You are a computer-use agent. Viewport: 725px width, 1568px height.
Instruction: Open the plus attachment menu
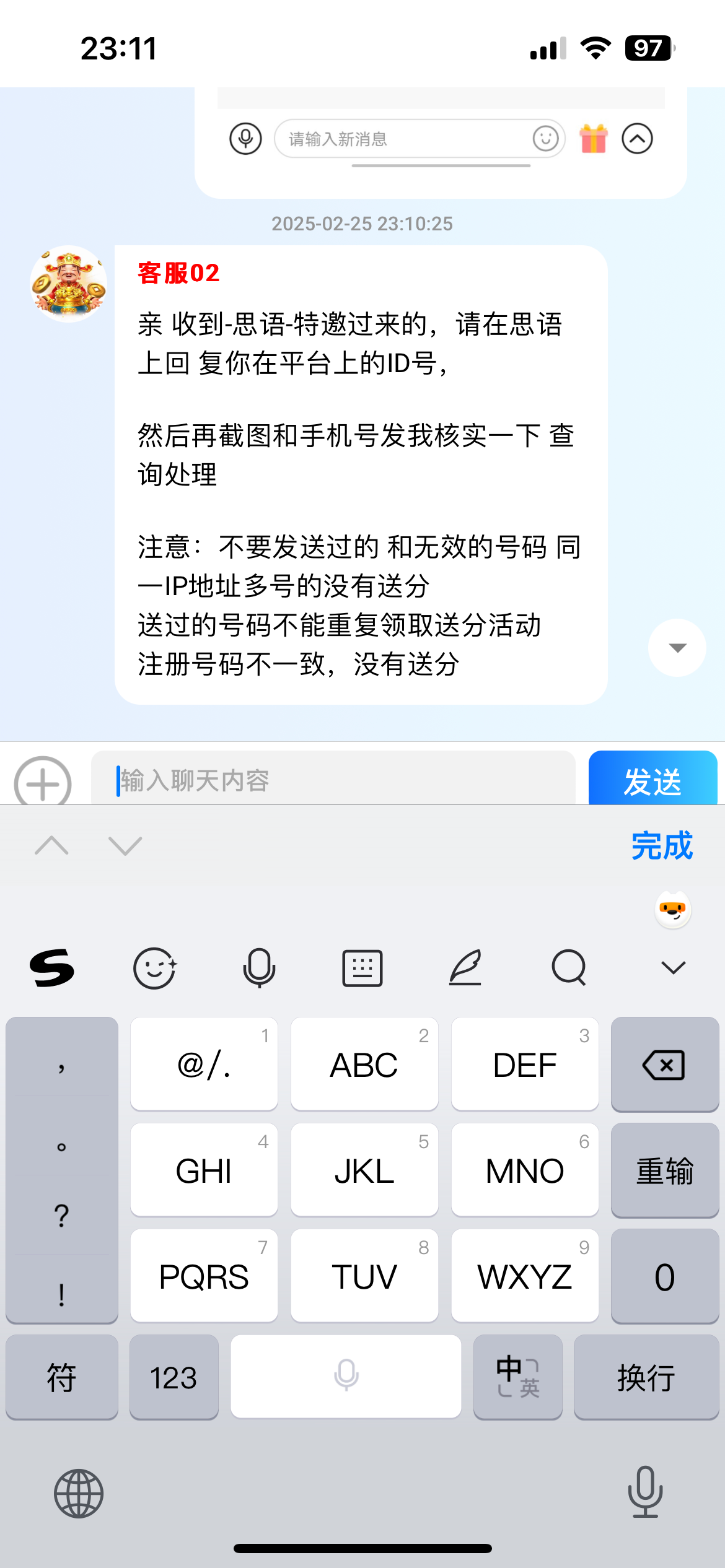click(43, 783)
